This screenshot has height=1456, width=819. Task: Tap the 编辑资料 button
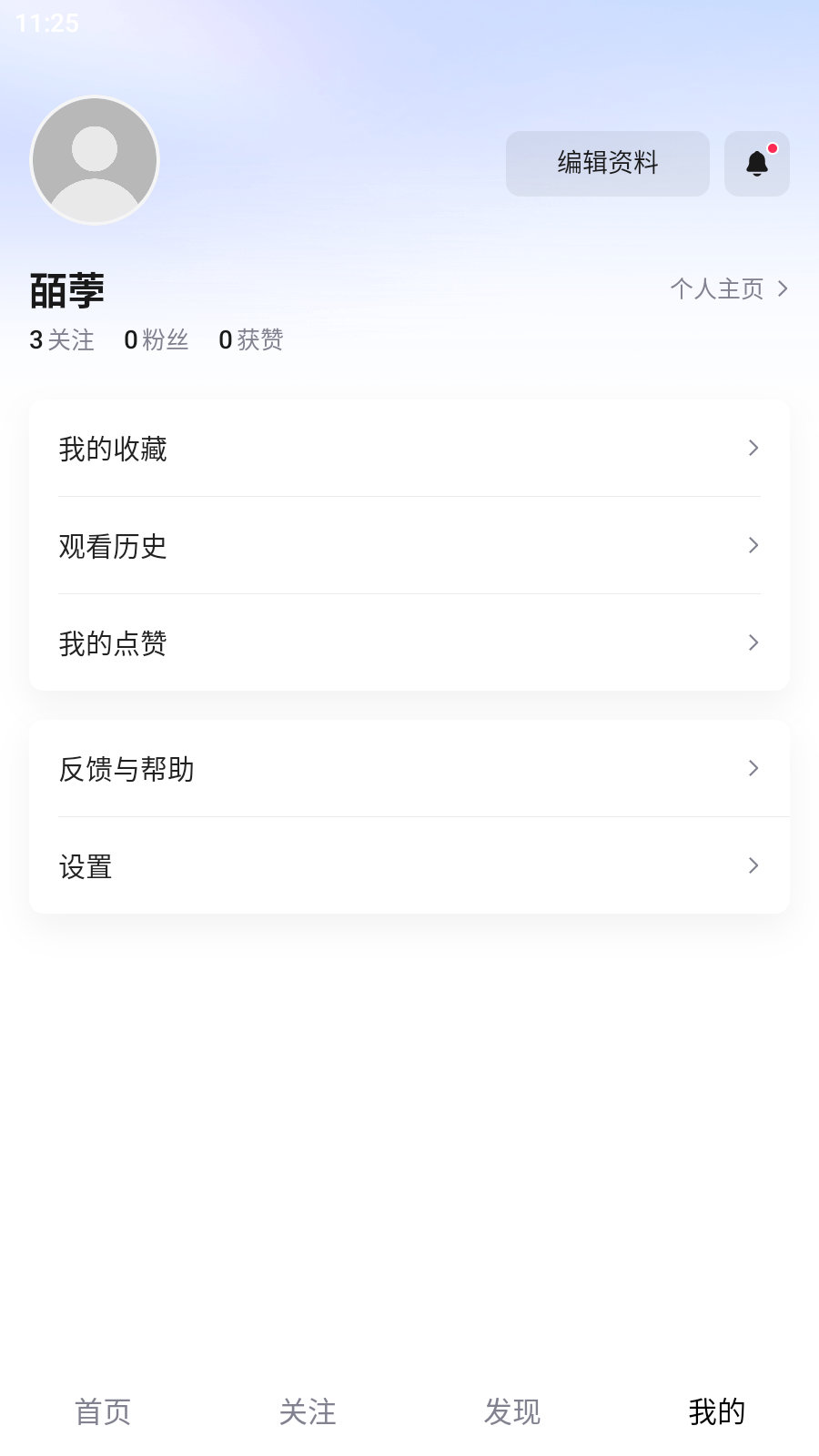coord(607,164)
